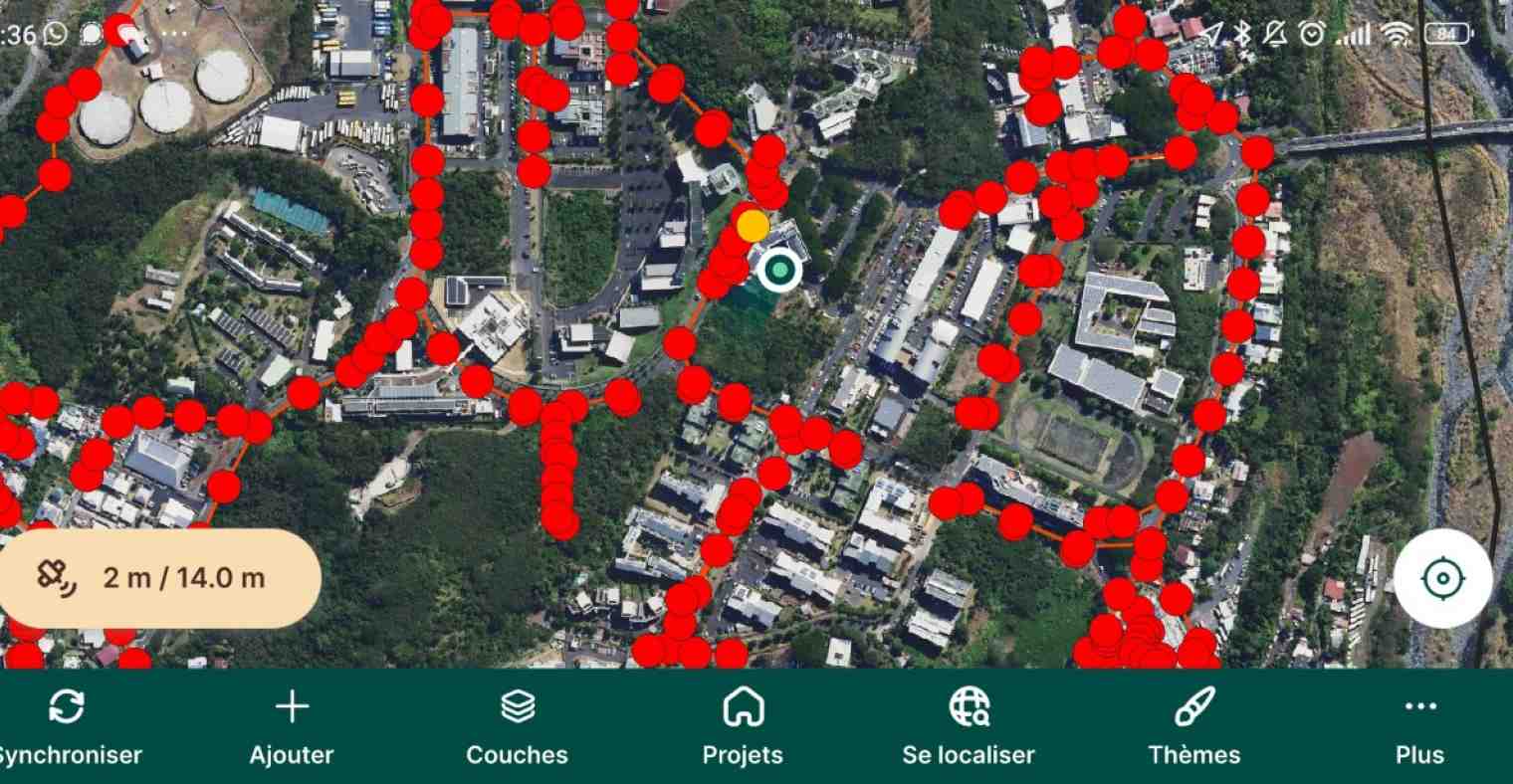
Task: Select the orange highlighted map point
Action: [753, 225]
